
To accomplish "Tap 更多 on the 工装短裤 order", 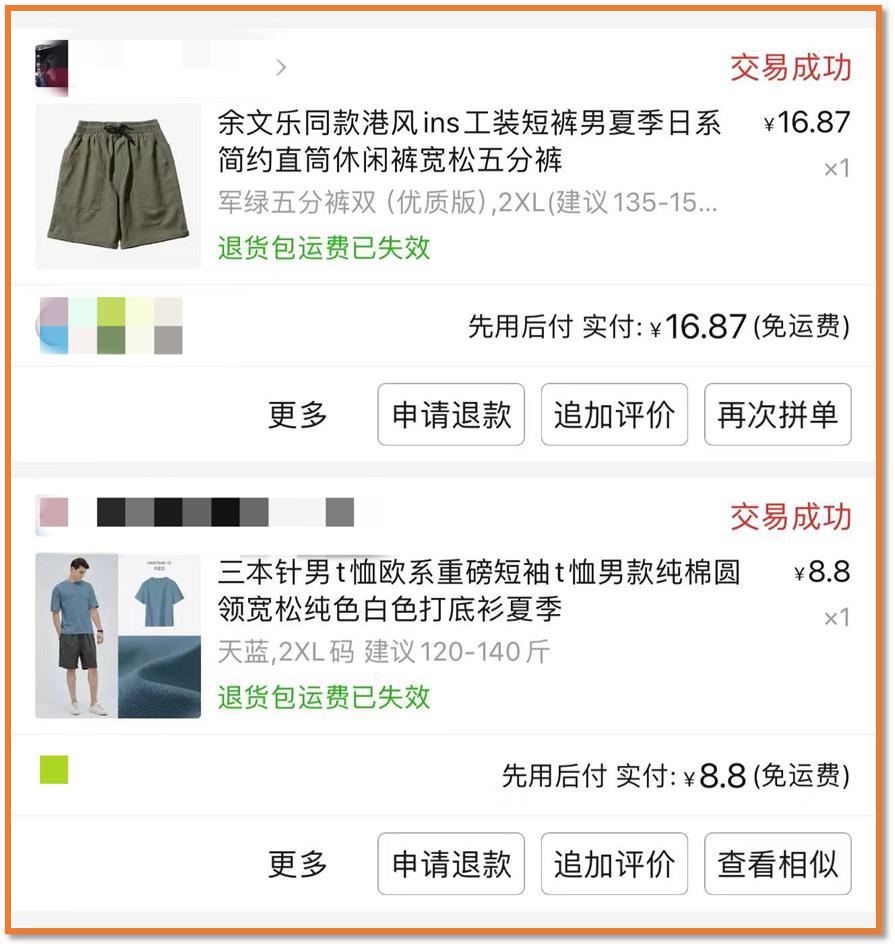I will [298, 415].
